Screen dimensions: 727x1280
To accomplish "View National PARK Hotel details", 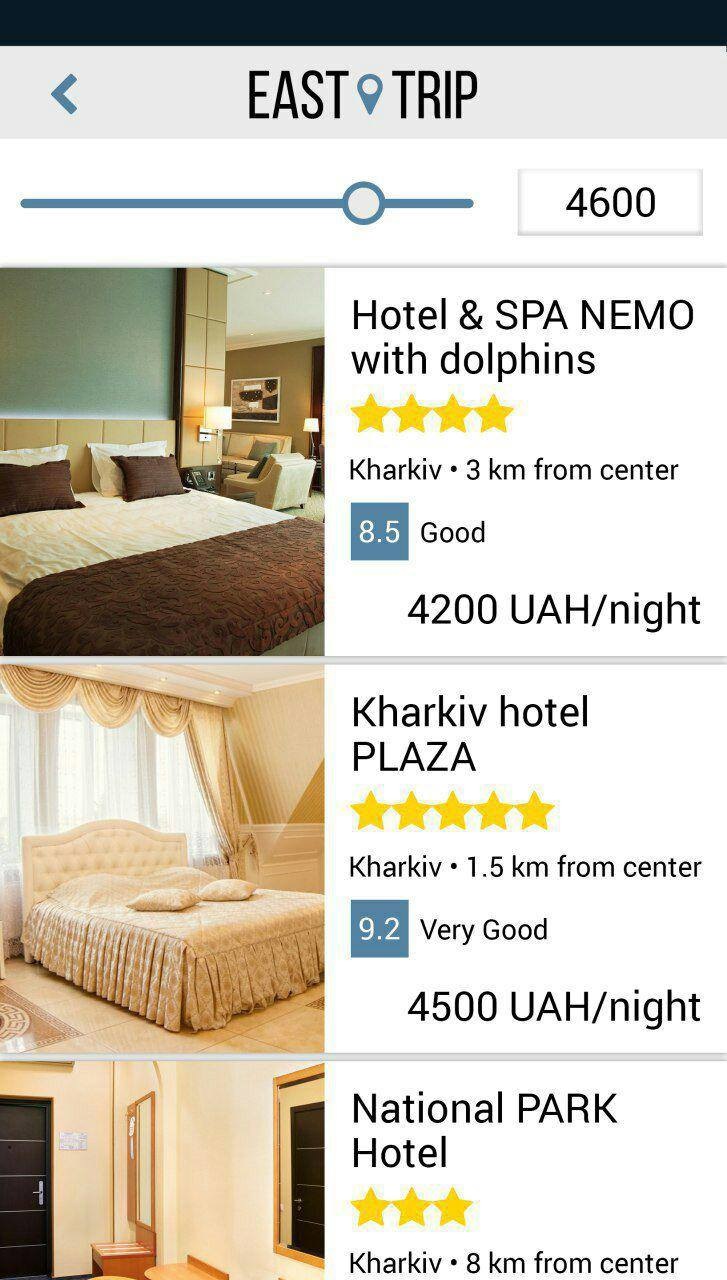I will (x=363, y=1170).
